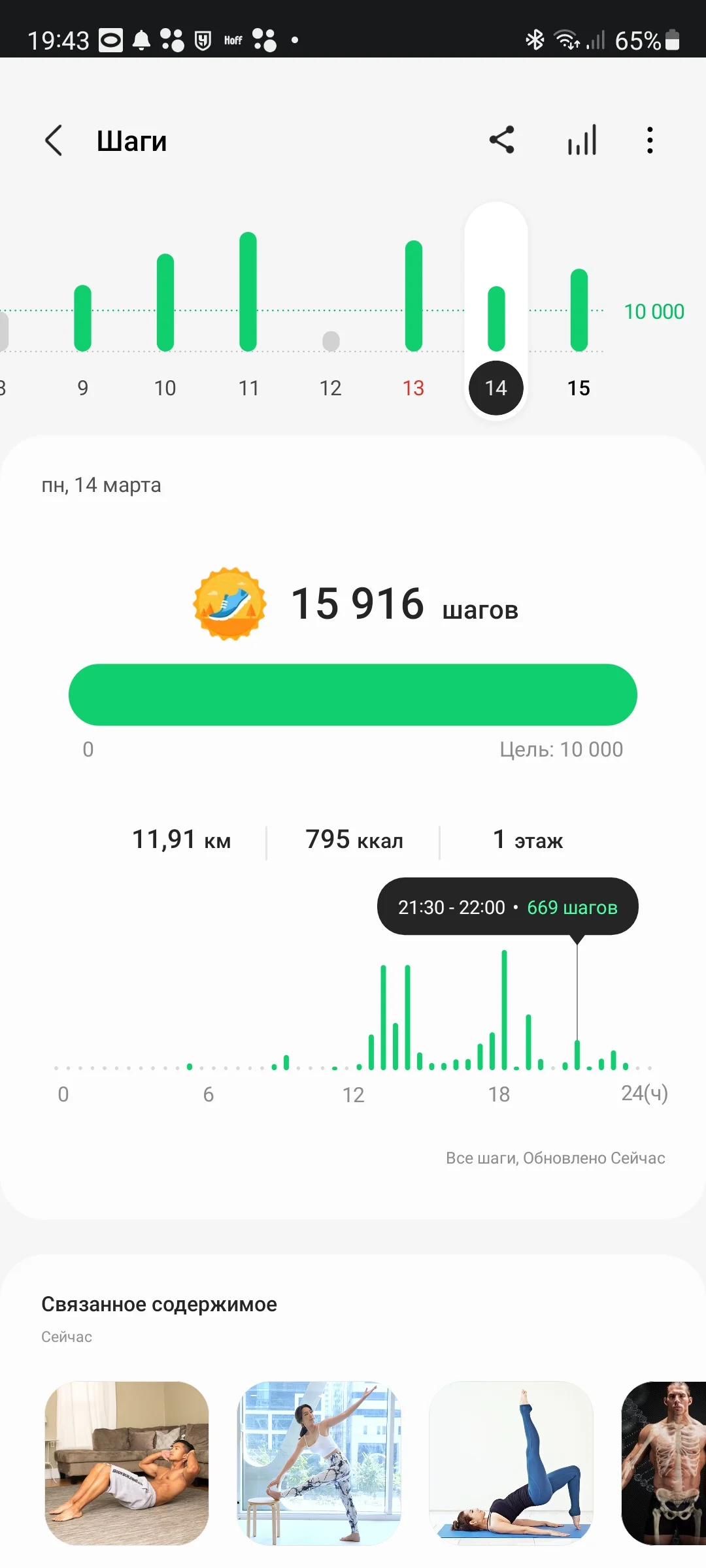Open the Связанное содержимое header
Screen dimensions: 706x1568
click(159, 1304)
